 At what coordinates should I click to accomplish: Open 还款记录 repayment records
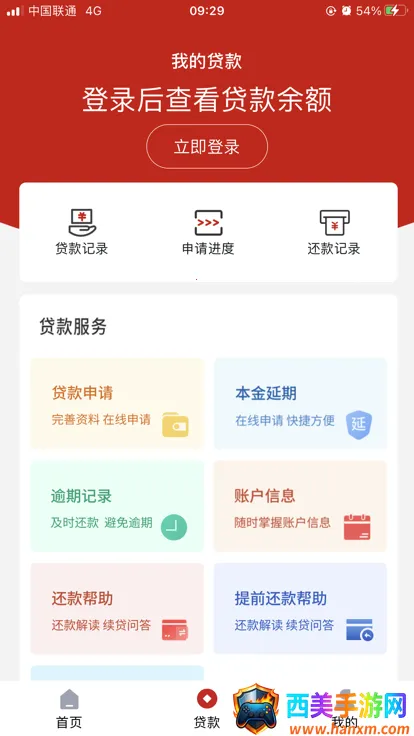click(334, 232)
